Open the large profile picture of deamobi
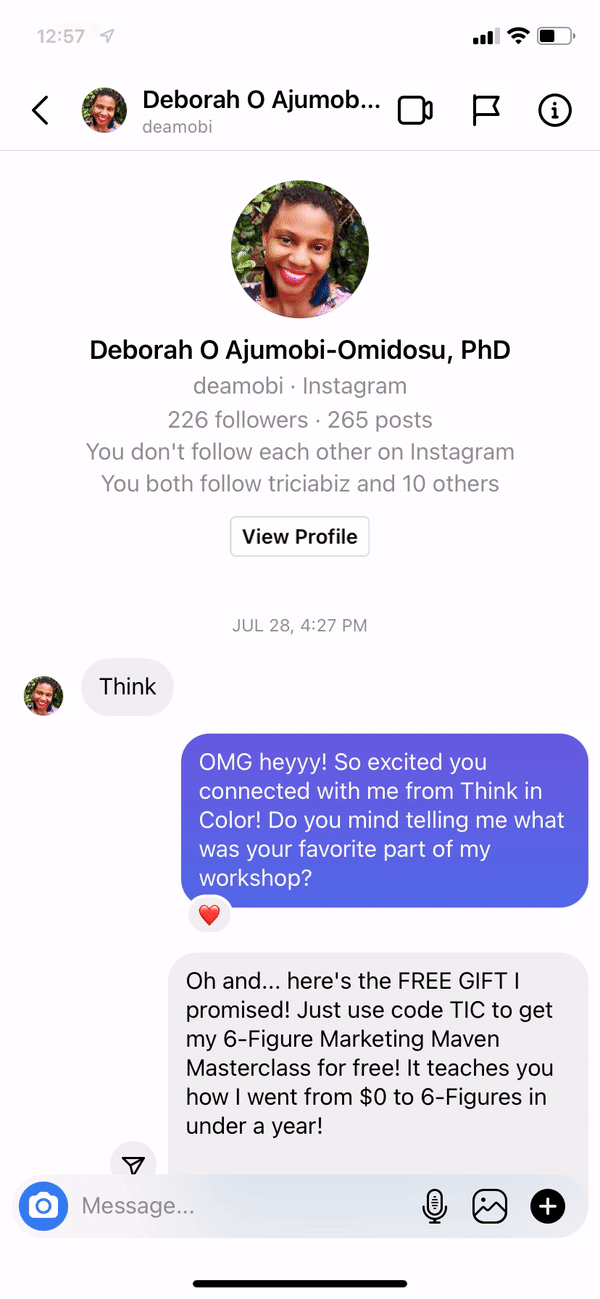This screenshot has width=600, height=1299. [x=300, y=250]
